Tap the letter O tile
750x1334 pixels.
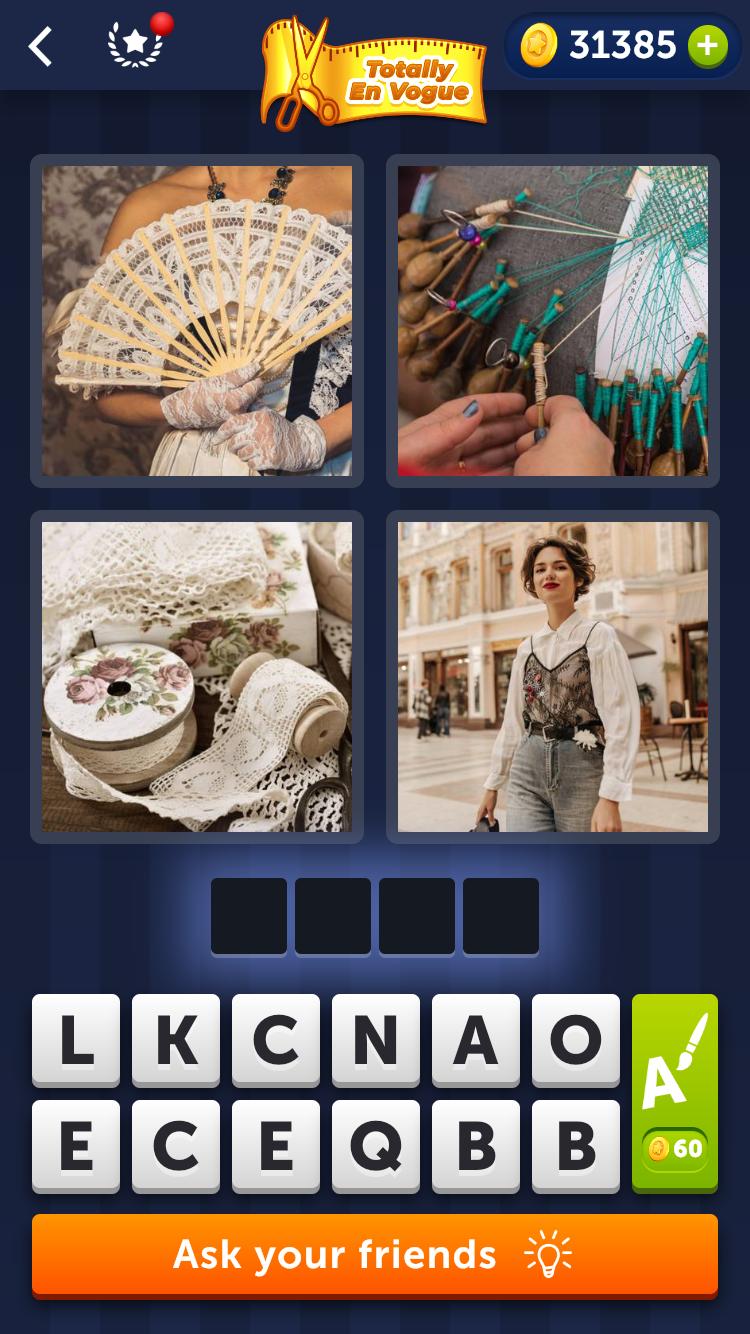tap(576, 1040)
